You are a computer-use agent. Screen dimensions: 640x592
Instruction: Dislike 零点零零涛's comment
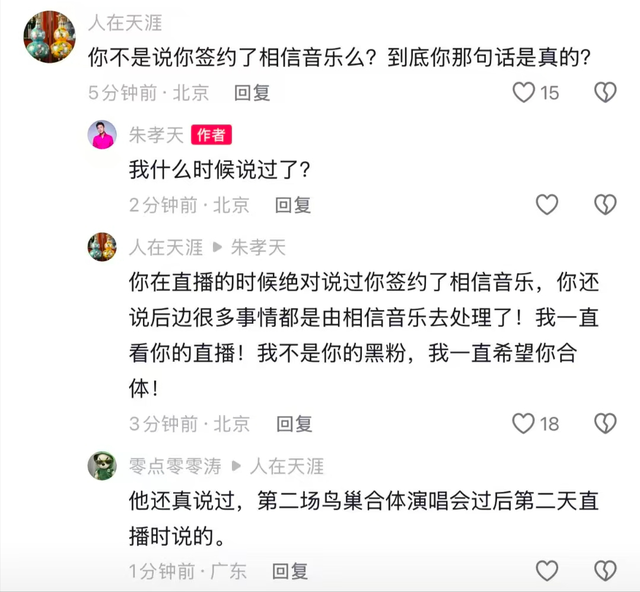tap(604, 571)
